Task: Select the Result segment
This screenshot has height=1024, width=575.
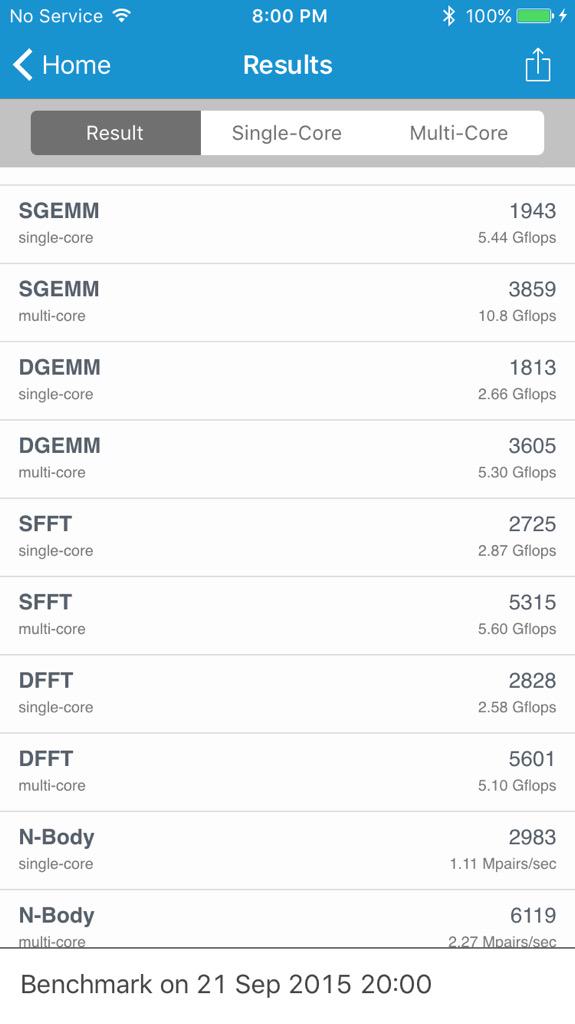Action: coord(116,133)
